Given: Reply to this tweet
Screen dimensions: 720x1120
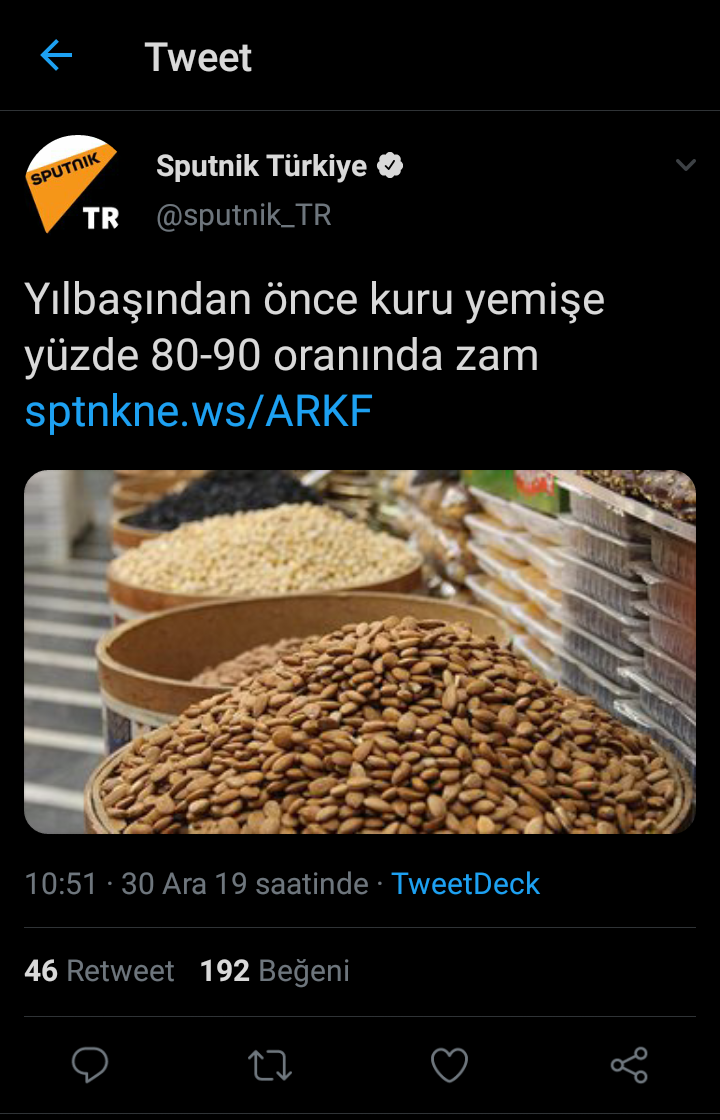Looking at the screenshot, I should tap(90, 1065).
